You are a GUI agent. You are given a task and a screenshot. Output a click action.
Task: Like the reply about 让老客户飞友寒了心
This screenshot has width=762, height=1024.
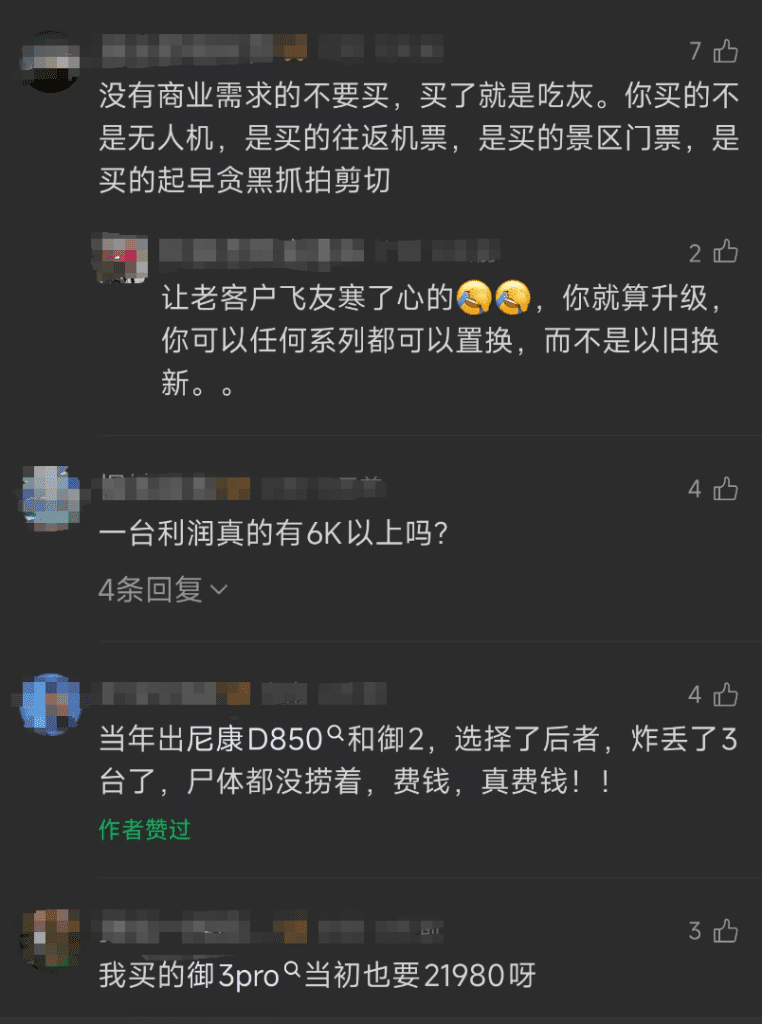click(x=725, y=251)
